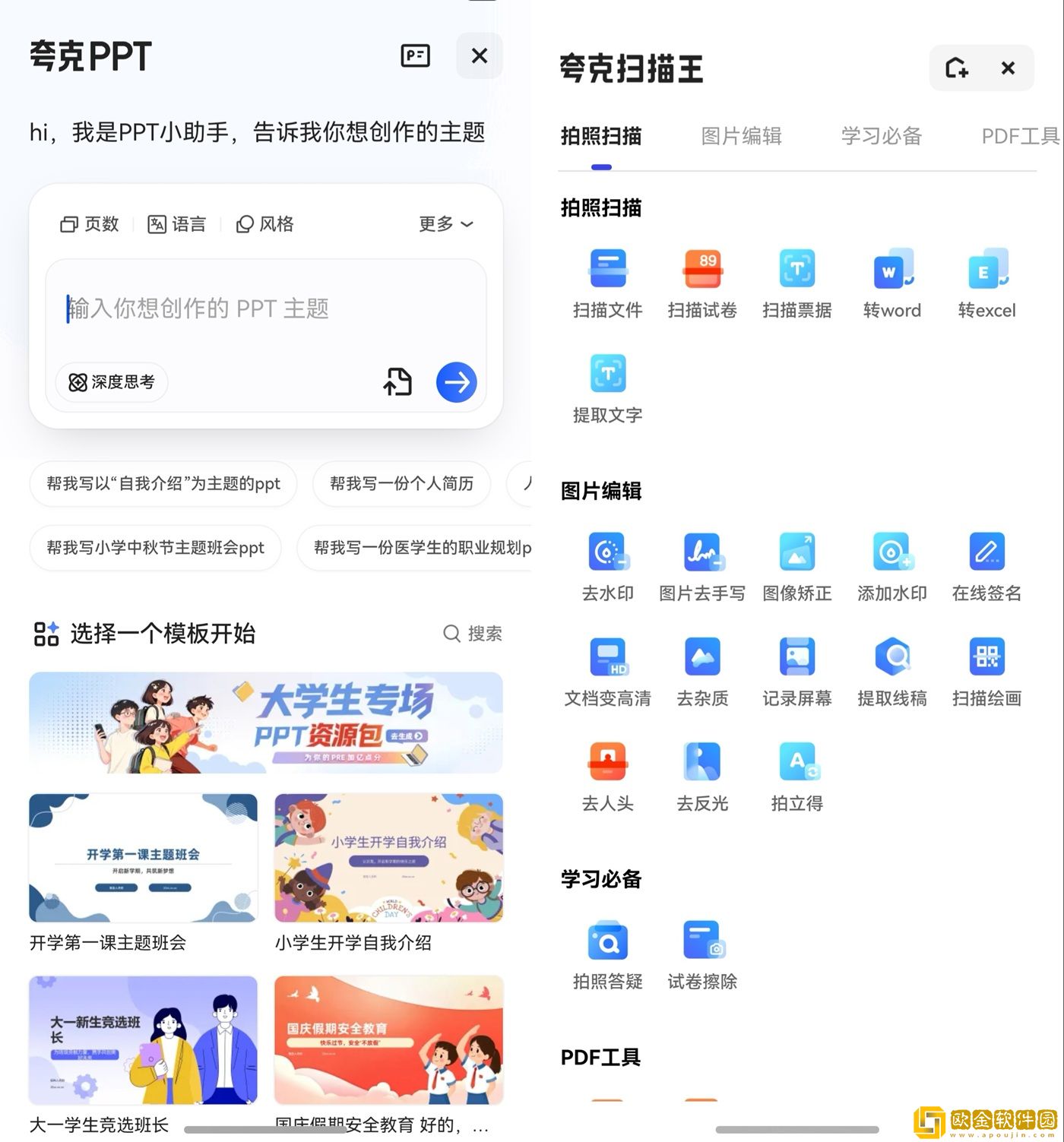Click the 帮我写一份个人简历 suggestion
The height and width of the screenshot is (1142, 1064).
click(401, 484)
